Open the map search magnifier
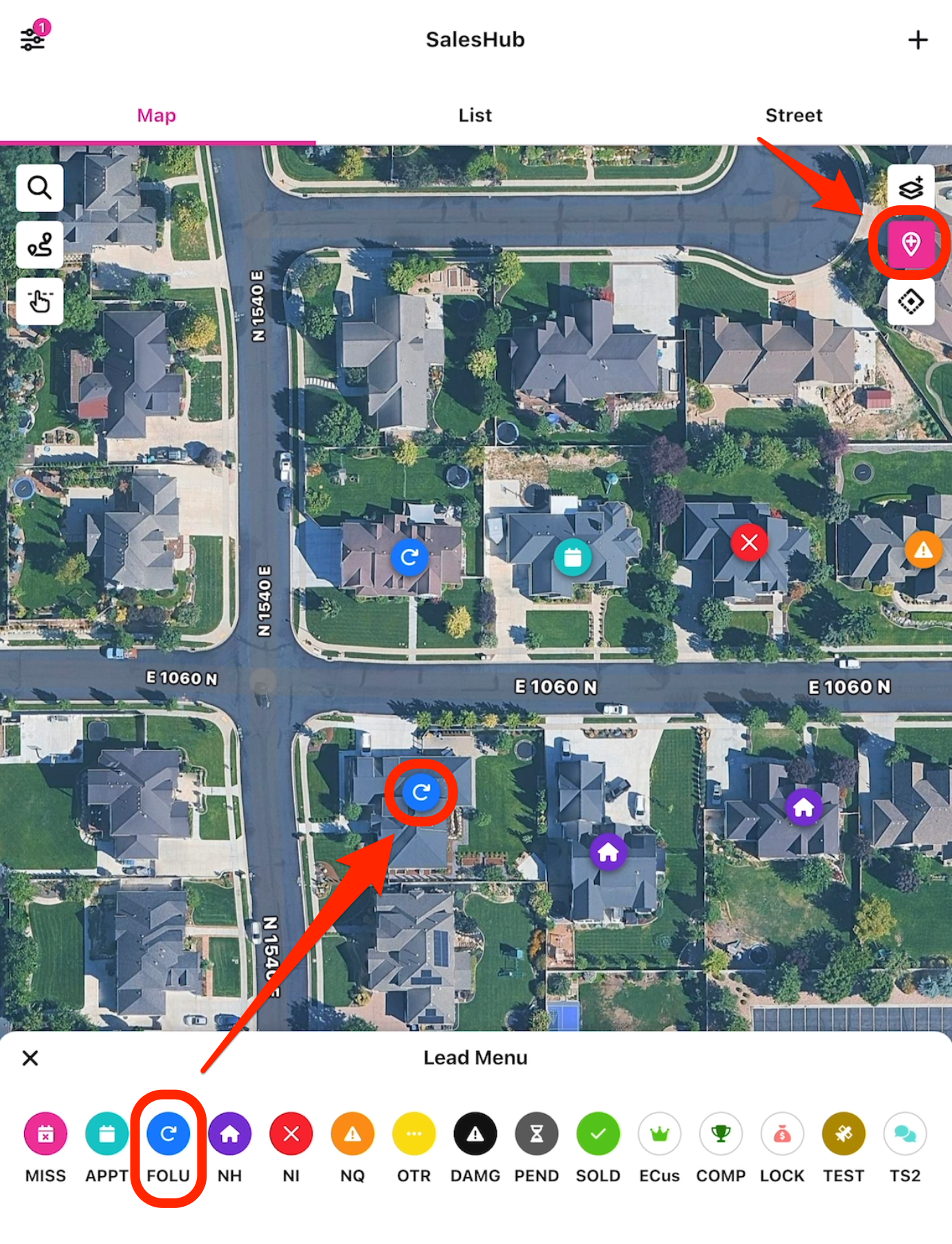This screenshot has width=952, height=1244. click(39, 187)
